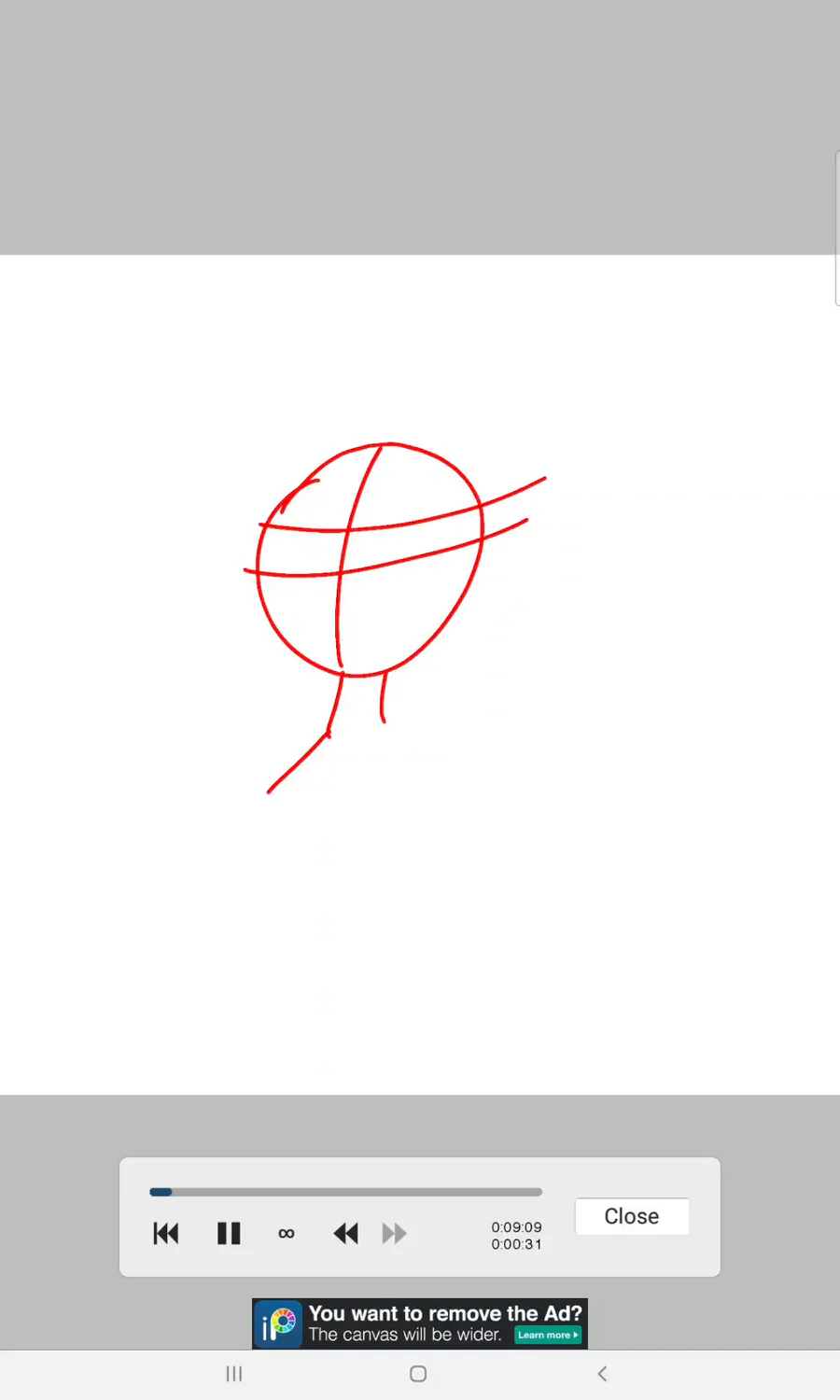Image resolution: width=840 pixels, height=1400 pixels.
Task: Close the playback panel
Action: (632, 1216)
